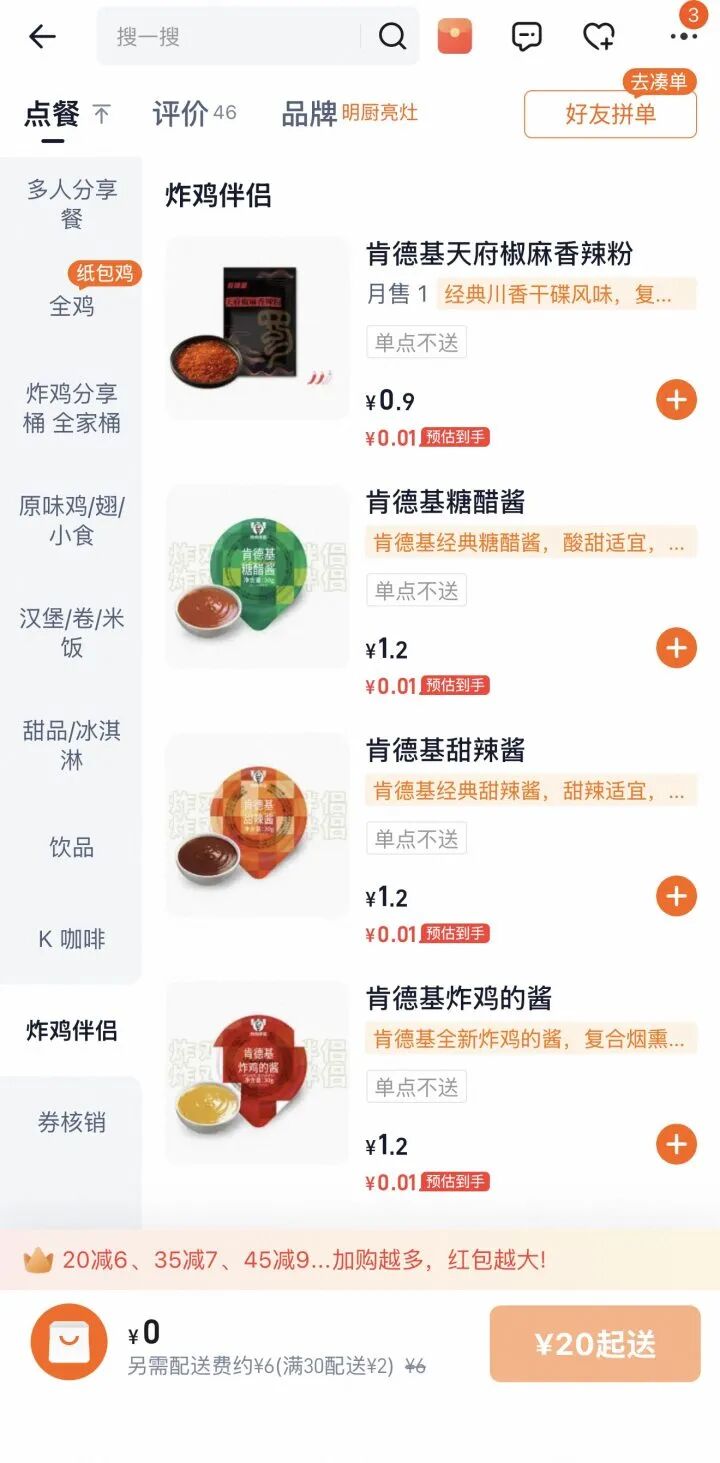Open the 搜一搜 search box
This screenshot has height=1463, width=720.
click(x=235, y=37)
